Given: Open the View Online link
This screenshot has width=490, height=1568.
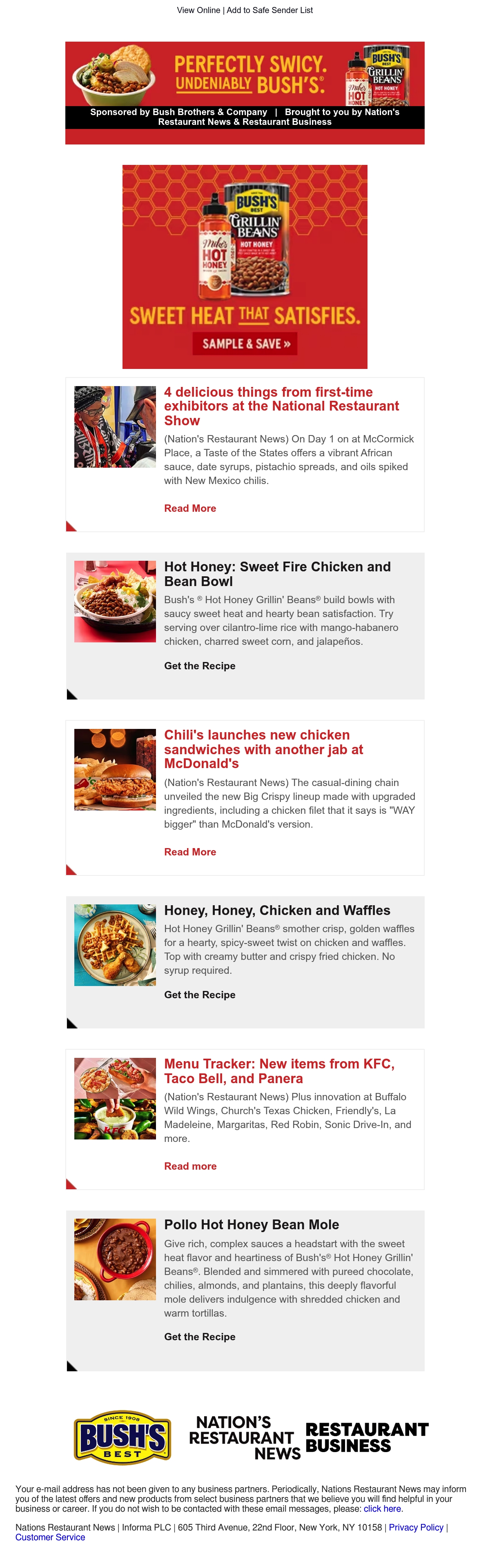Looking at the screenshot, I should [198, 10].
